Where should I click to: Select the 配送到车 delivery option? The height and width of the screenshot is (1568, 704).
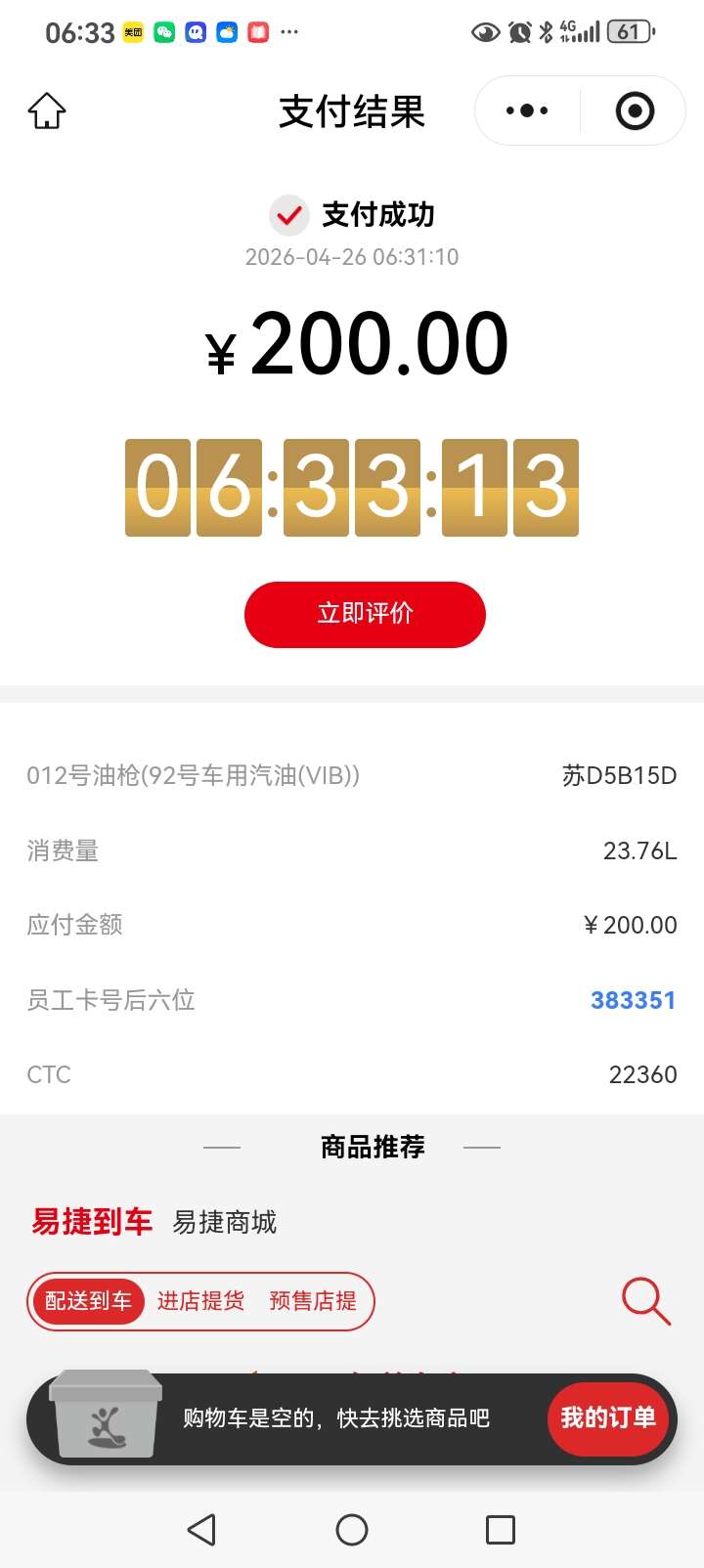tap(88, 1301)
